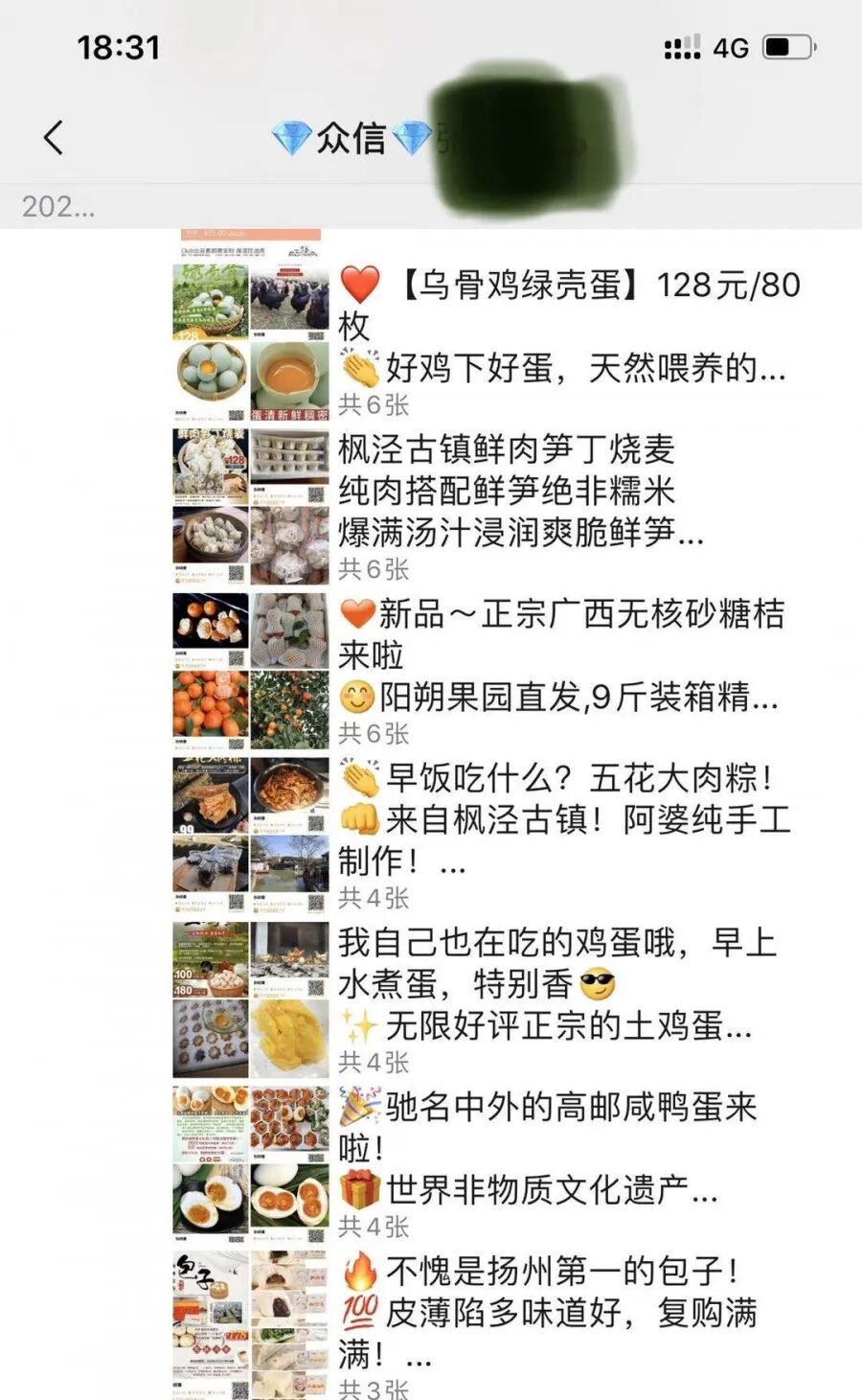Open the 高邮咸鸭蛋 post

[488, 1164]
